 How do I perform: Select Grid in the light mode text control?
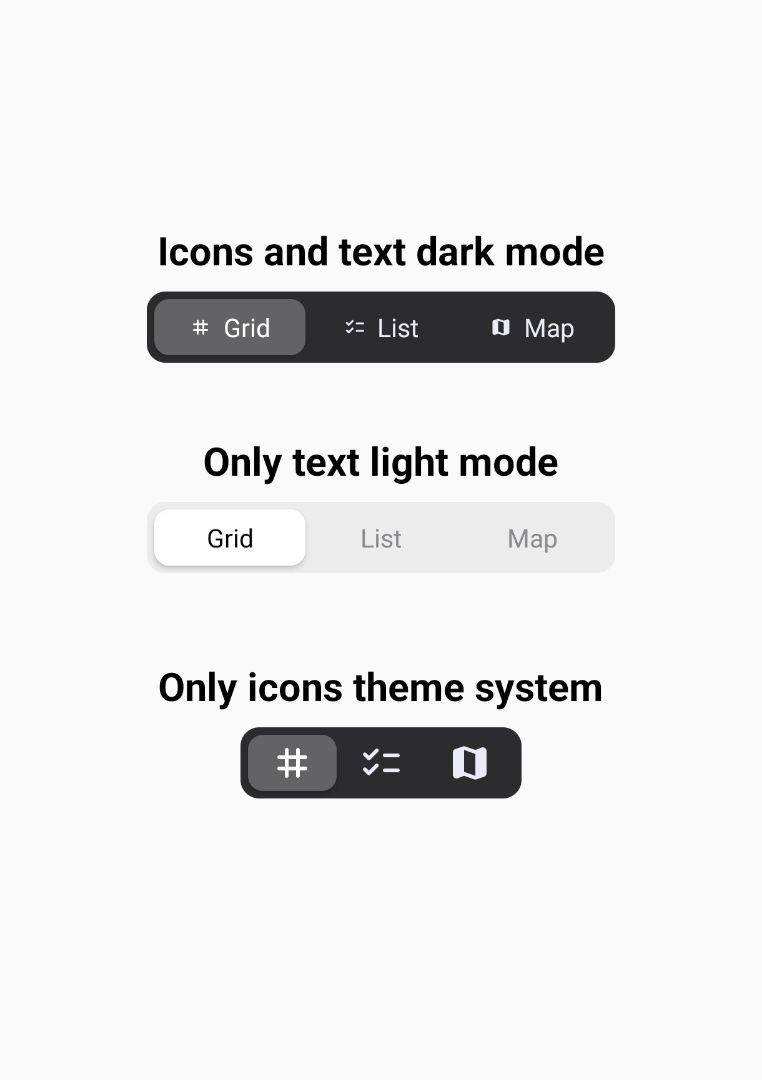pos(230,538)
